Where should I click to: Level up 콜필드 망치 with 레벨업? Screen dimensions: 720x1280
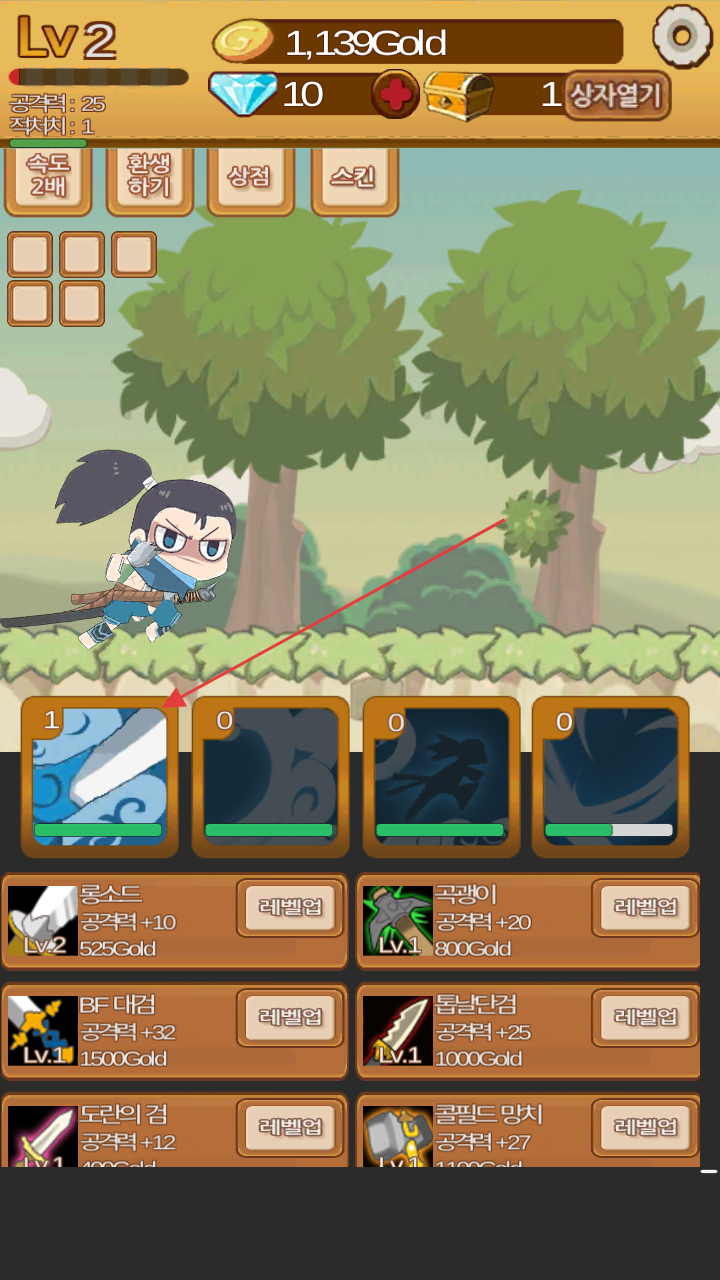point(645,1127)
